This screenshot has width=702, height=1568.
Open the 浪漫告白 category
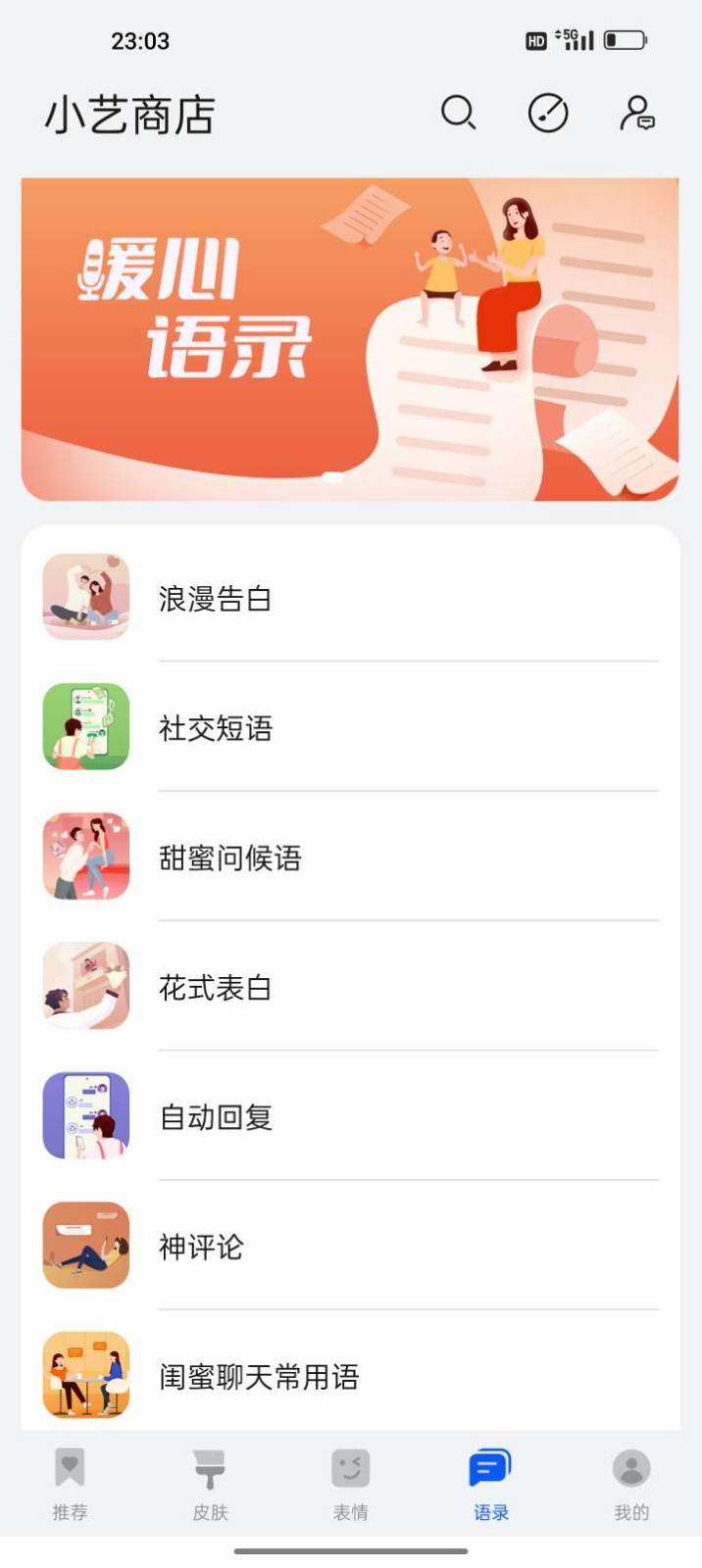point(350,597)
